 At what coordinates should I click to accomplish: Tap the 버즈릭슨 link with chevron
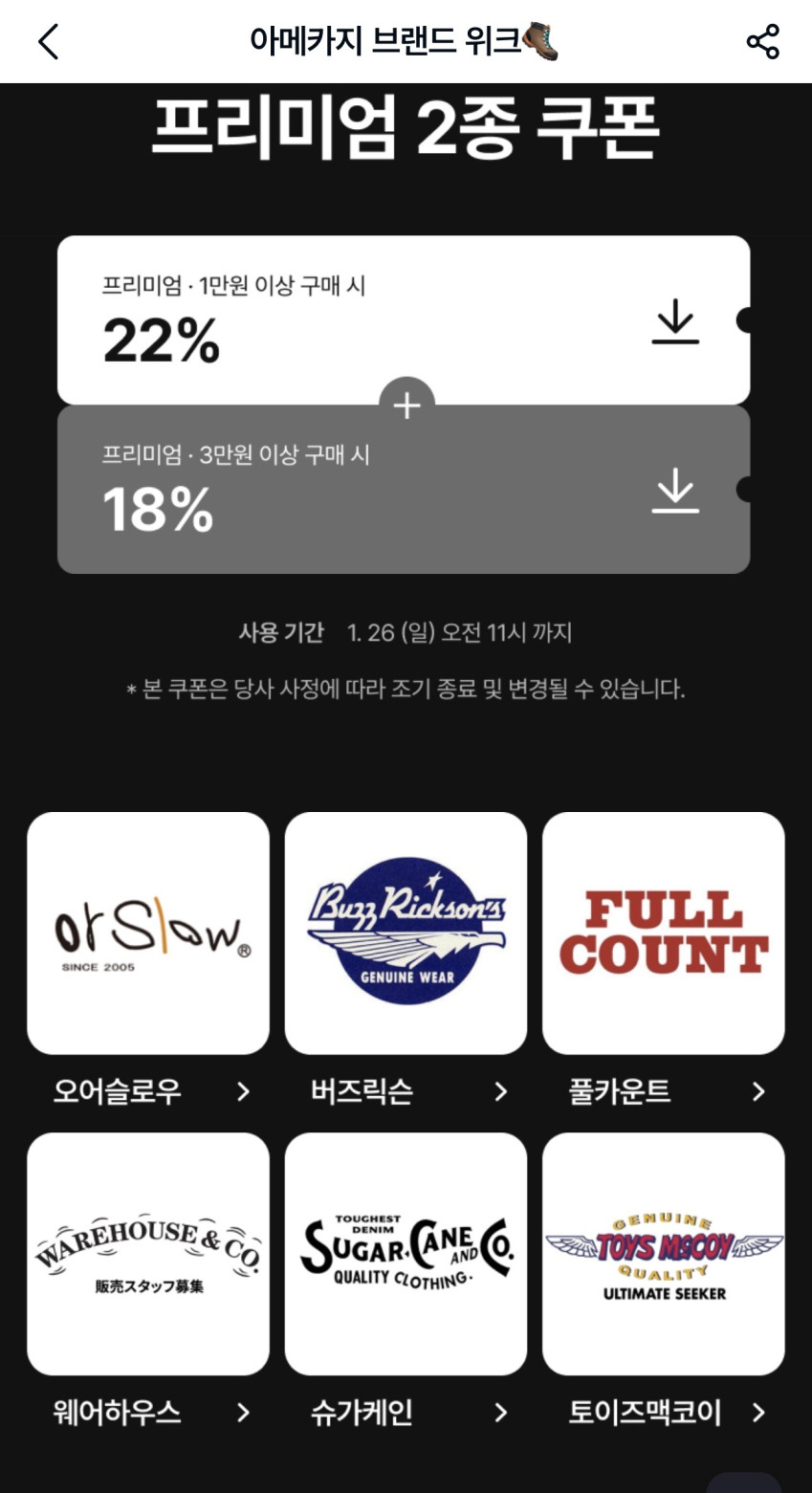pos(406,1091)
